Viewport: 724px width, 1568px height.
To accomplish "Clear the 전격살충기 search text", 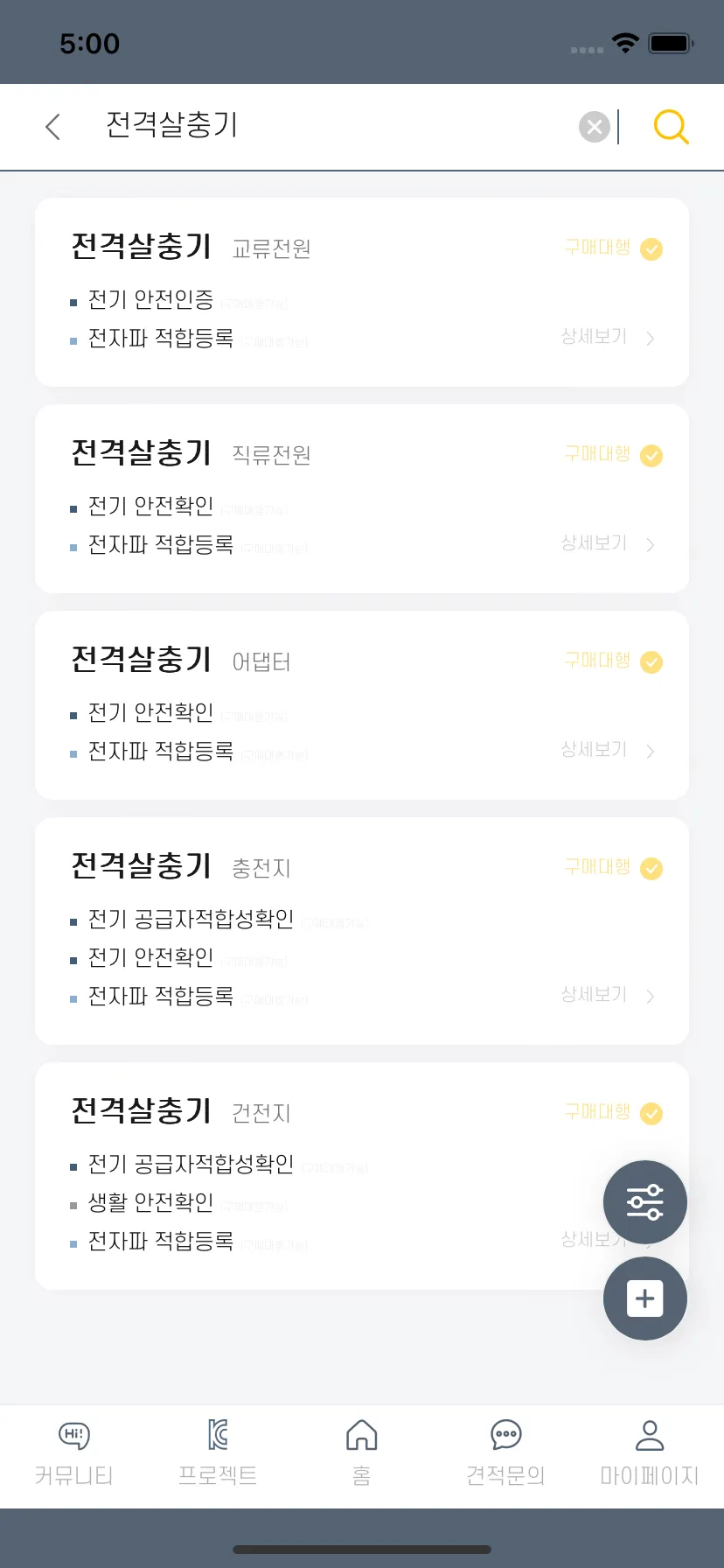I will coord(595,127).
